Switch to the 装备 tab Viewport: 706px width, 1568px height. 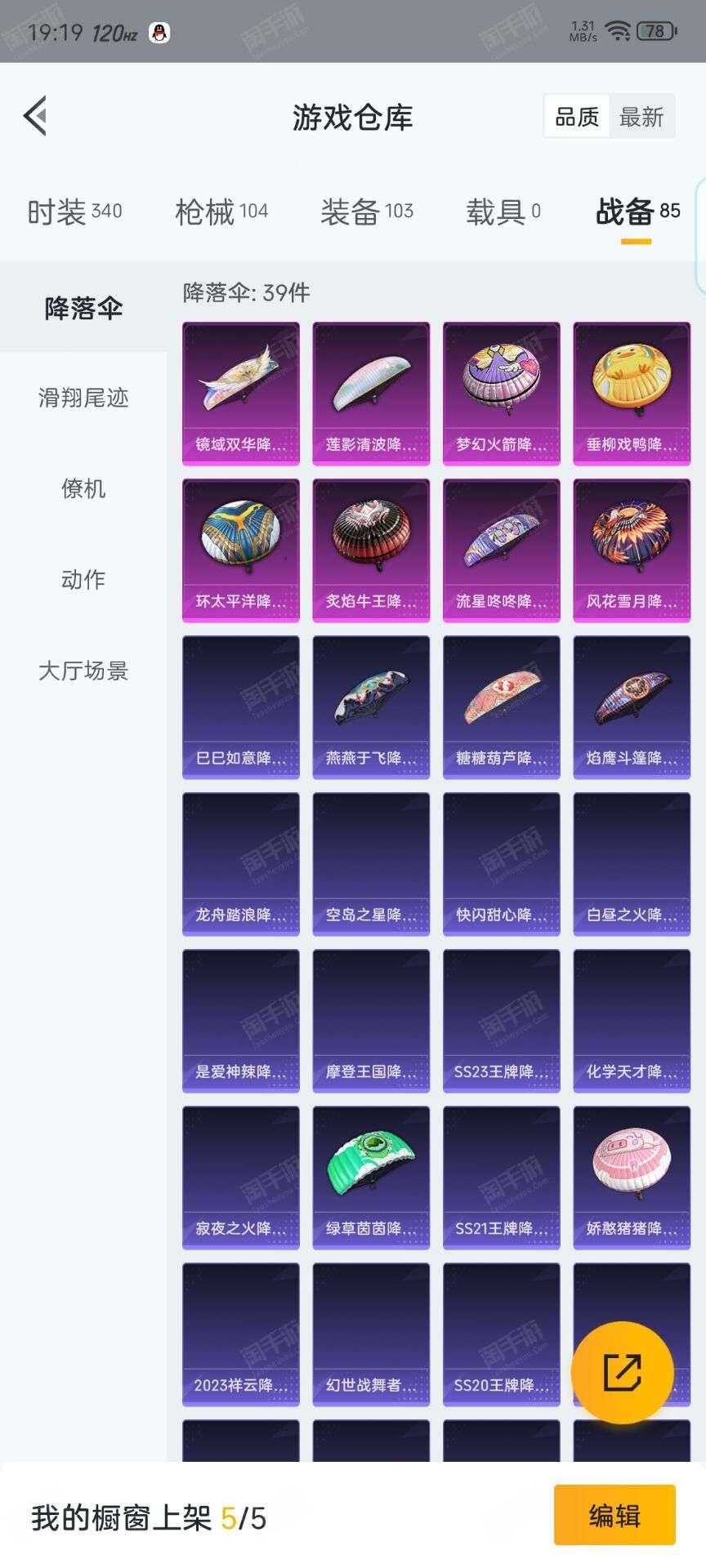tap(367, 212)
